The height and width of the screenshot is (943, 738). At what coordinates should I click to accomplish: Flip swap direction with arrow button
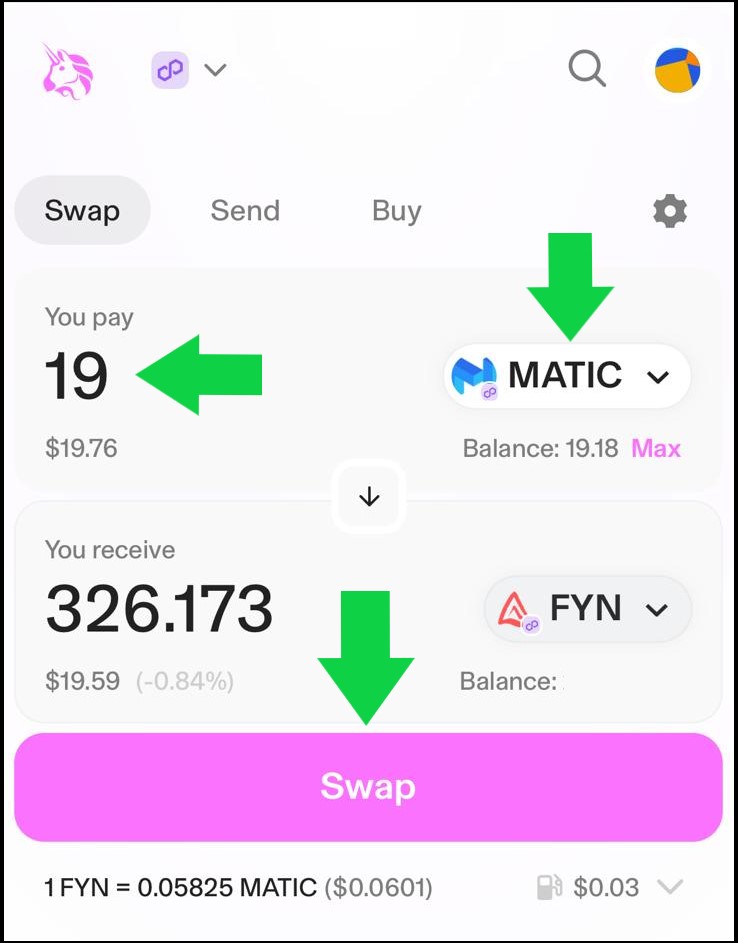(369, 497)
